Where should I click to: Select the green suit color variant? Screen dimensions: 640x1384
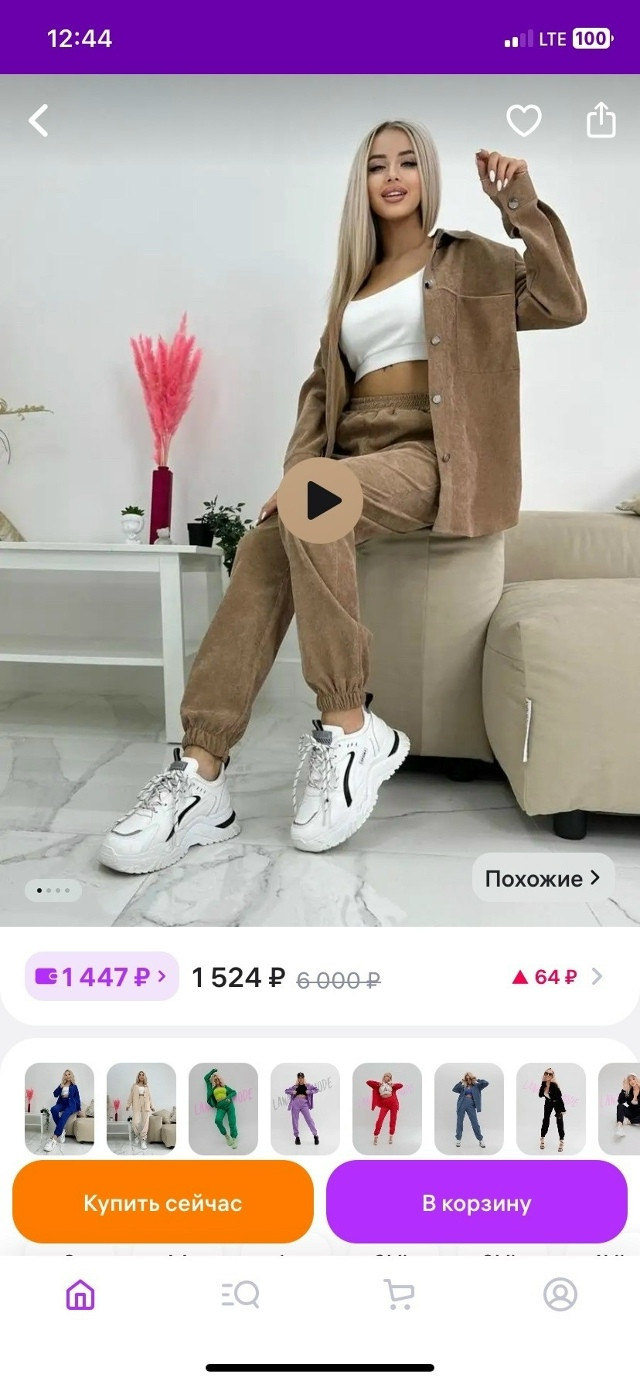(x=223, y=1109)
